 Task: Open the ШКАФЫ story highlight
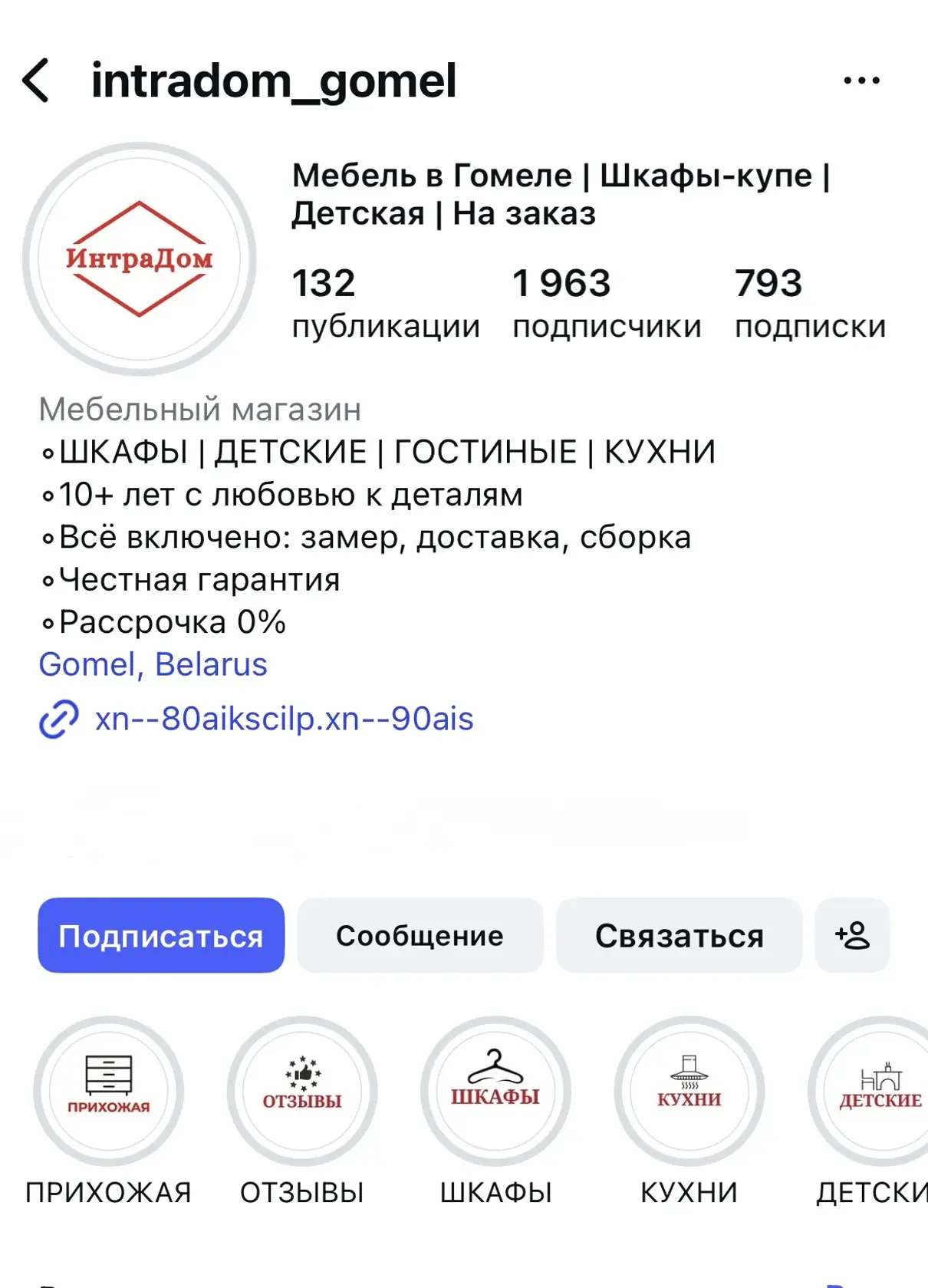click(495, 1091)
